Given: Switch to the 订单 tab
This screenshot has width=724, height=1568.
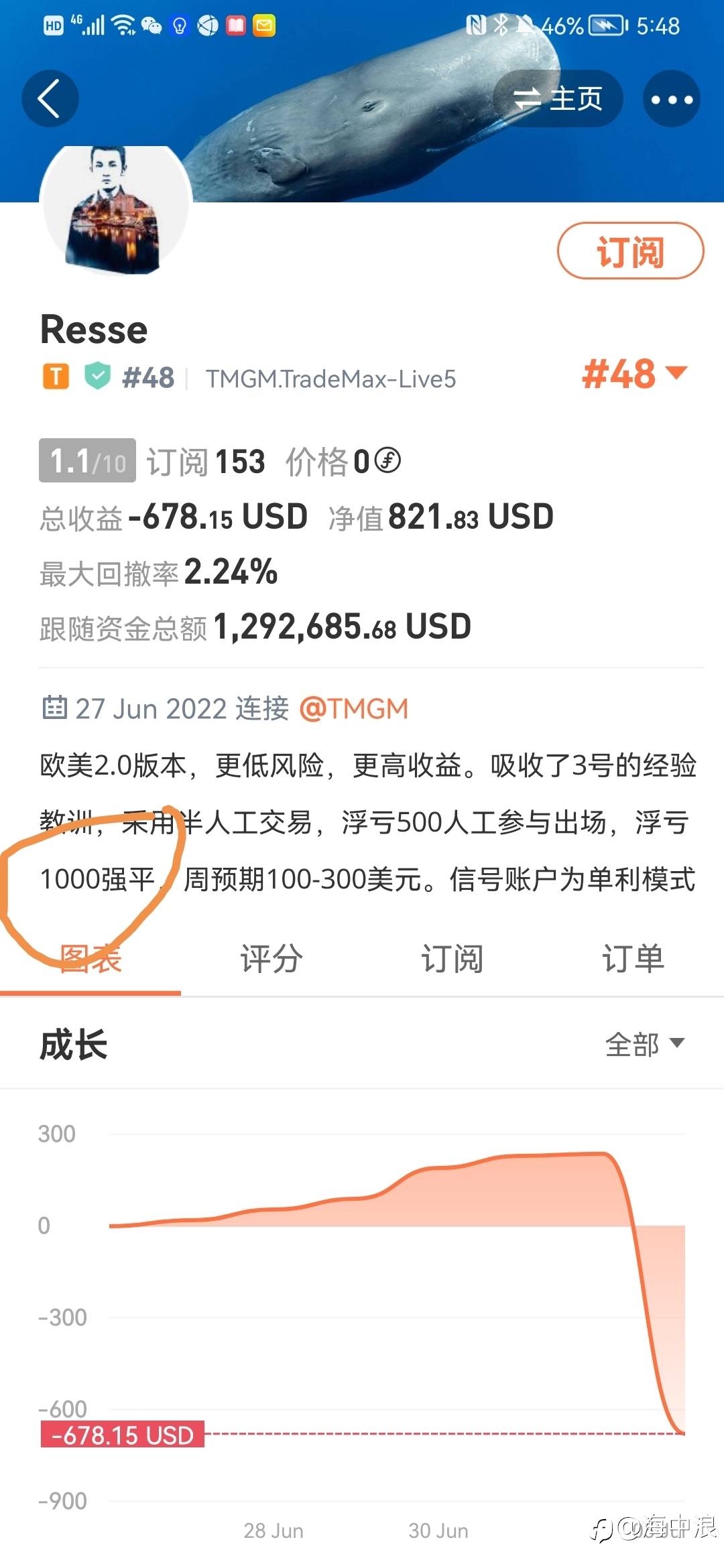Looking at the screenshot, I should pyautogui.click(x=633, y=958).
